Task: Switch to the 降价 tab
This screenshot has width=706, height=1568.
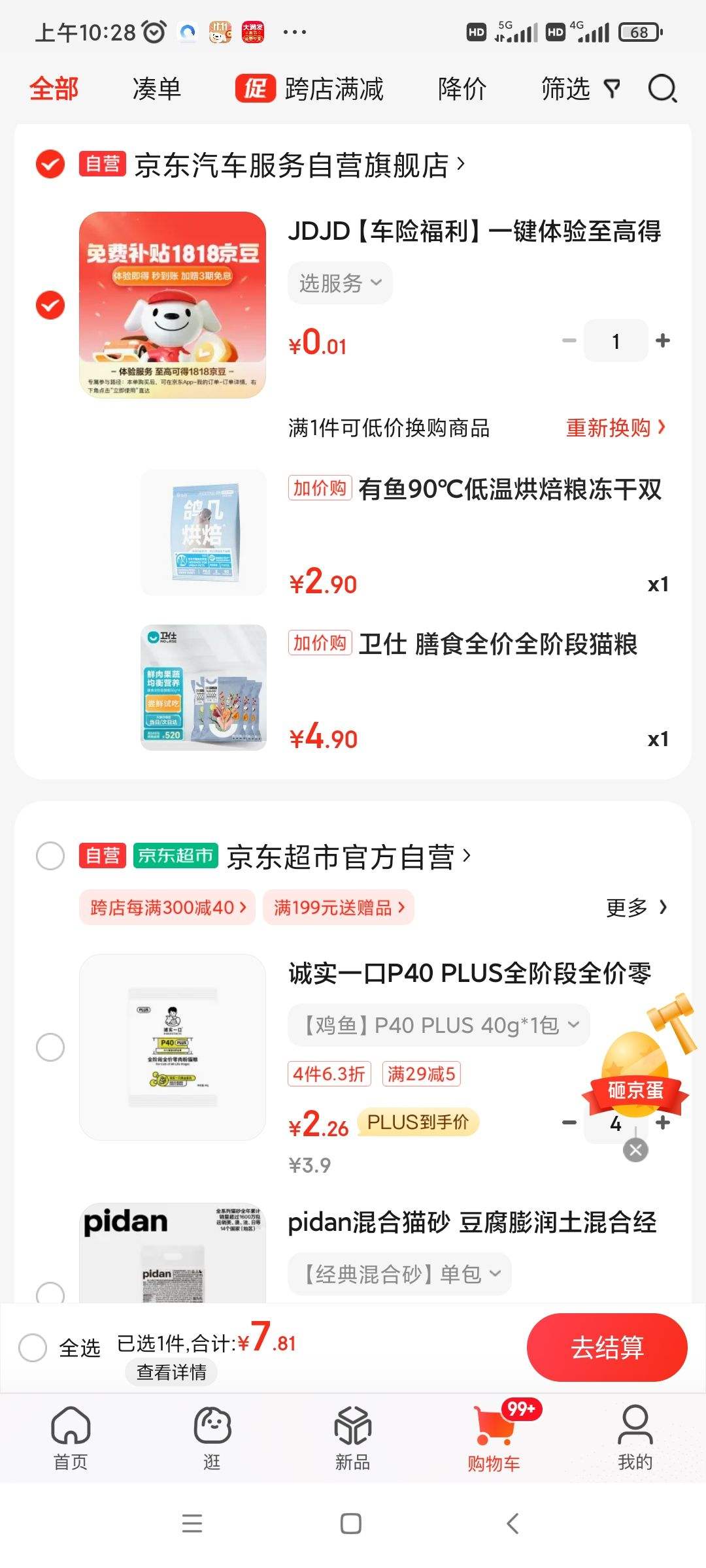Action: [x=463, y=90]
